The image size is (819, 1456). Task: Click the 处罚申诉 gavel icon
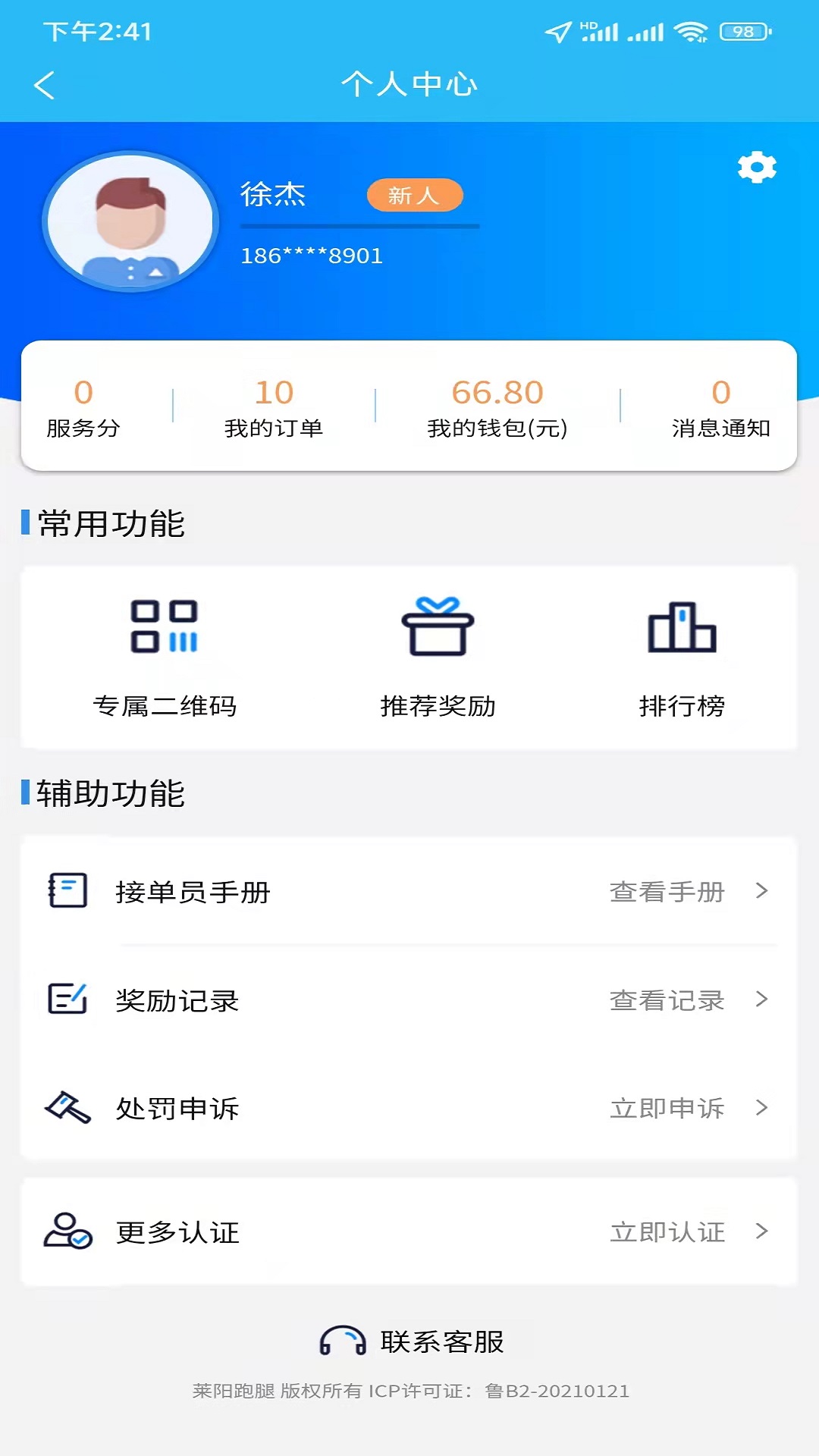67,1108
